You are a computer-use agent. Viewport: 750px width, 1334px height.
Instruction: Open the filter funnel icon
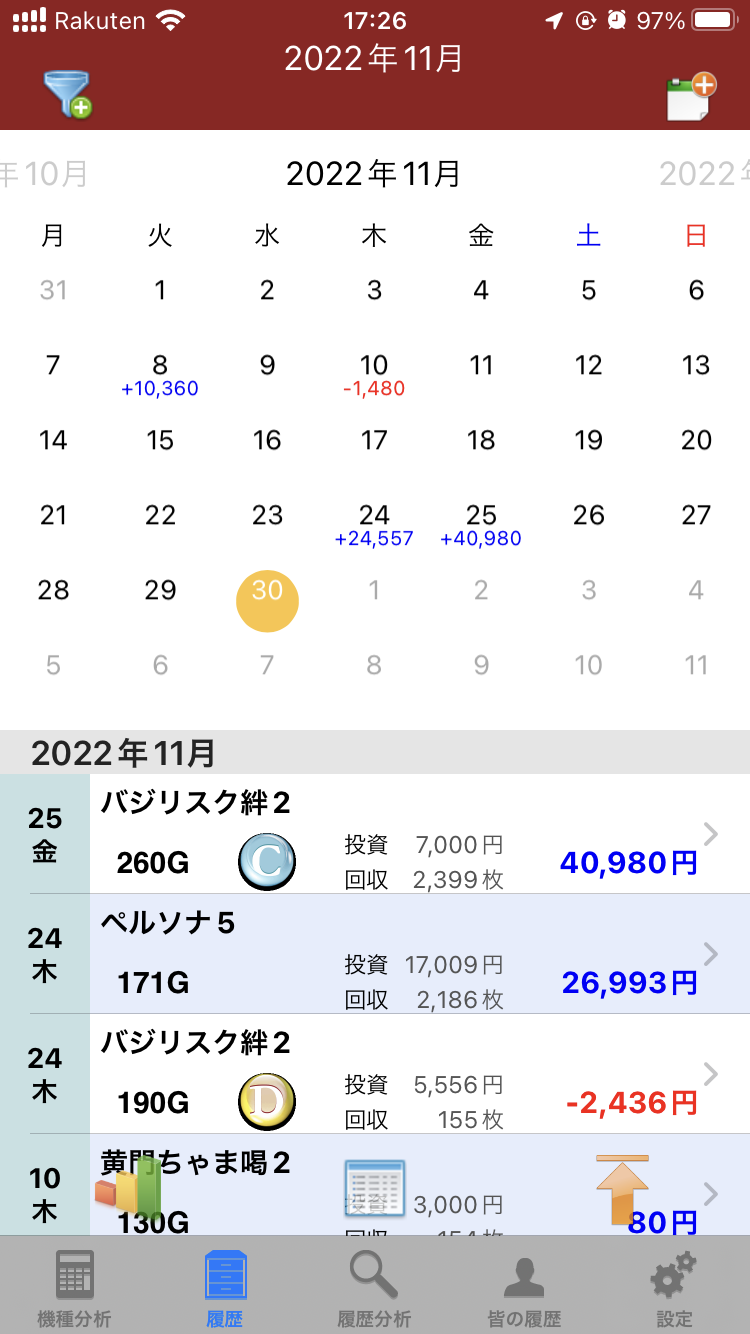click(67, 95)
